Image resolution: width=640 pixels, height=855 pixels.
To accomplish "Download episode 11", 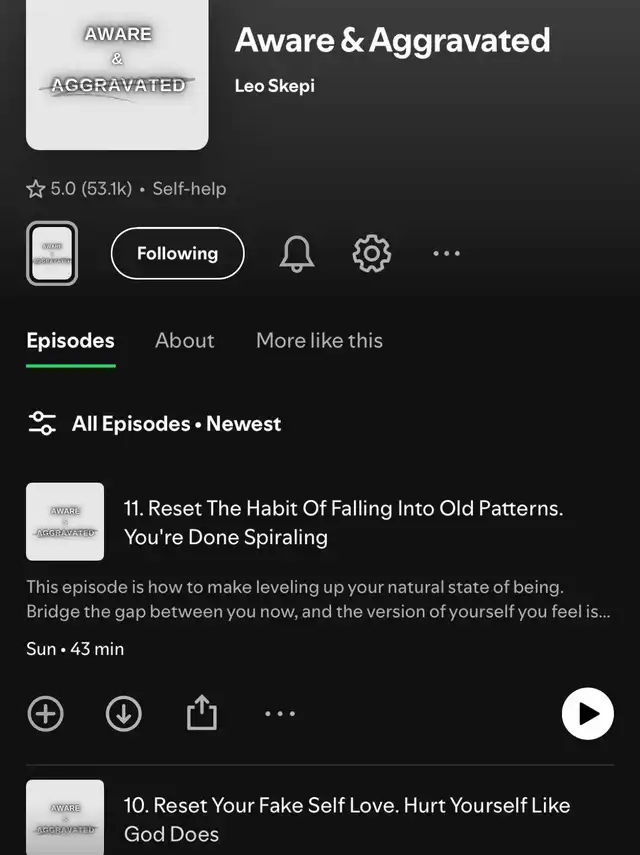I will 124,714.
